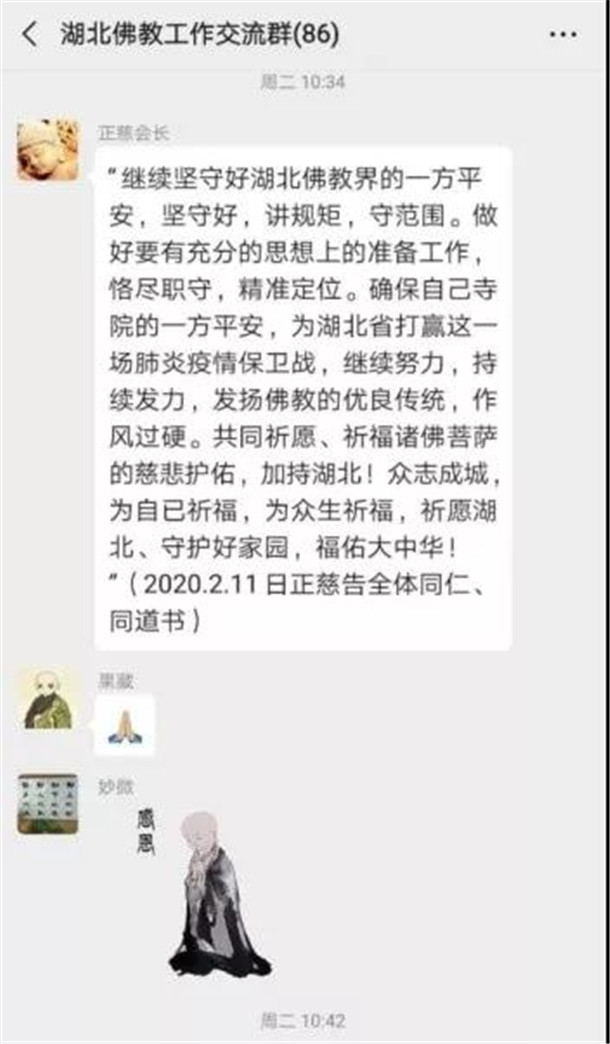Go back from the 湖北佛教工作交流群 chat
The width and height of the screenshot is (610, 1044).
30,35
